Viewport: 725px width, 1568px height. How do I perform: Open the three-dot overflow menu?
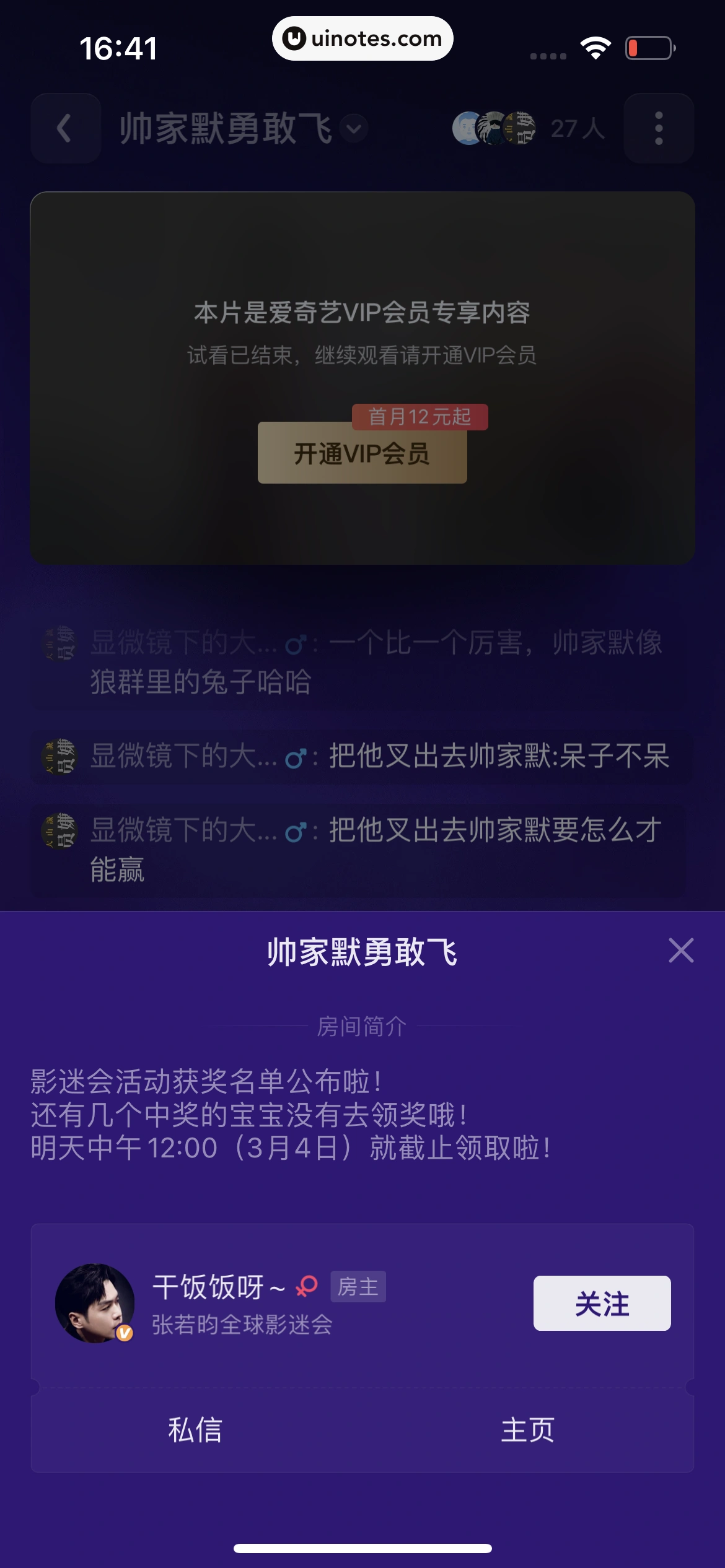[658, 128]
